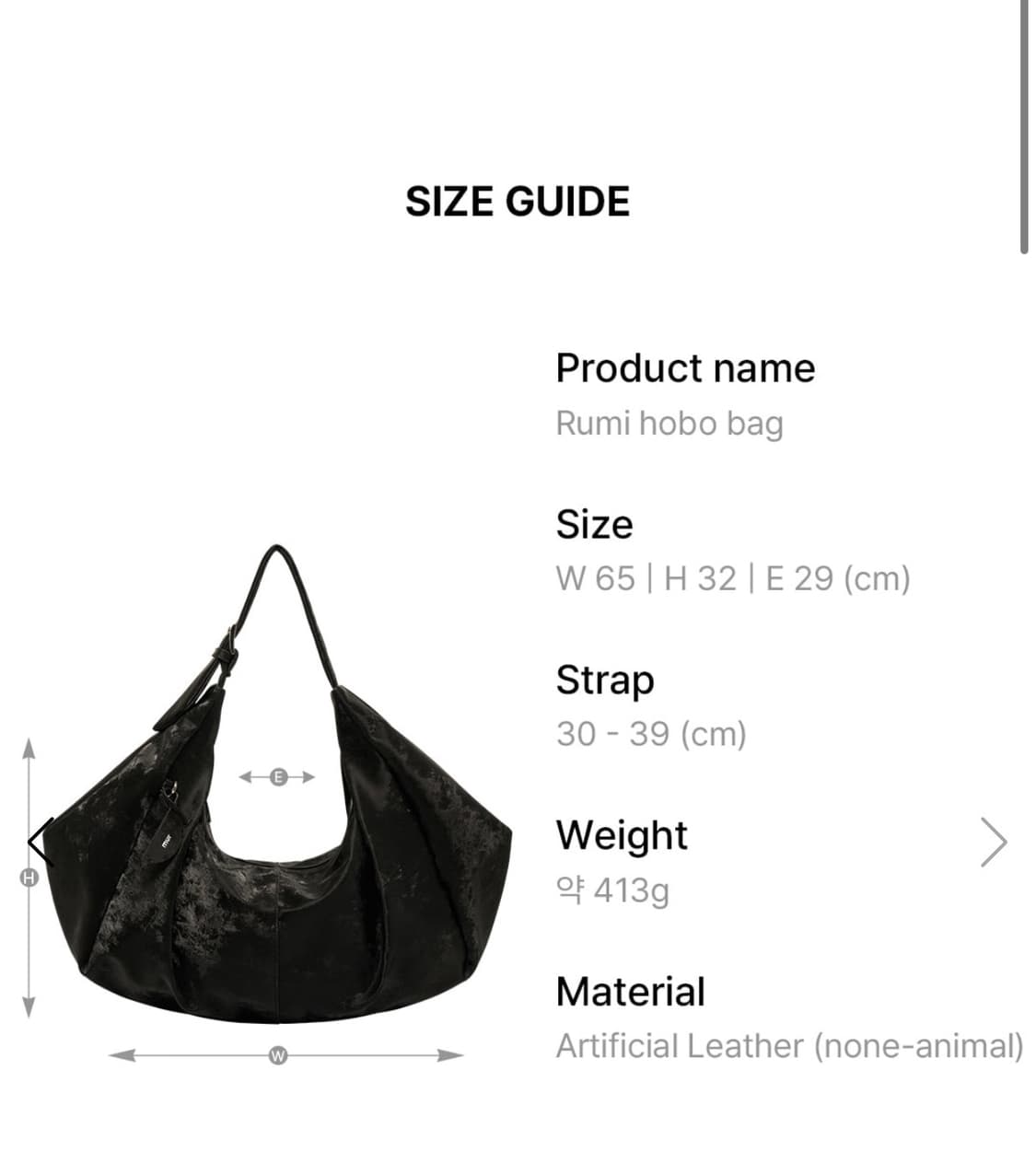Click the H height arrow indicator
This screenshot has height=1175, width=1036.
30,875
